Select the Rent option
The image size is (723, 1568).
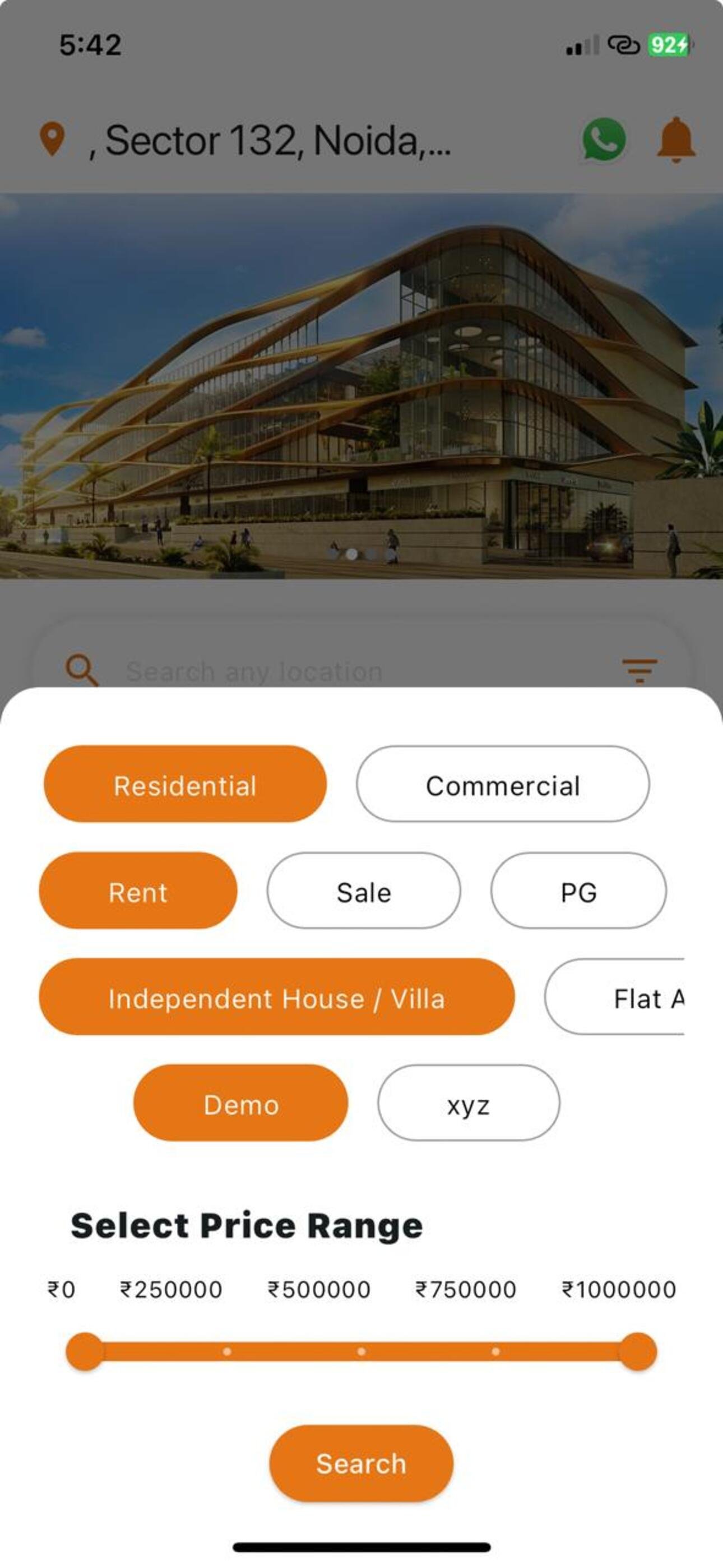click(x=138, y=891)
